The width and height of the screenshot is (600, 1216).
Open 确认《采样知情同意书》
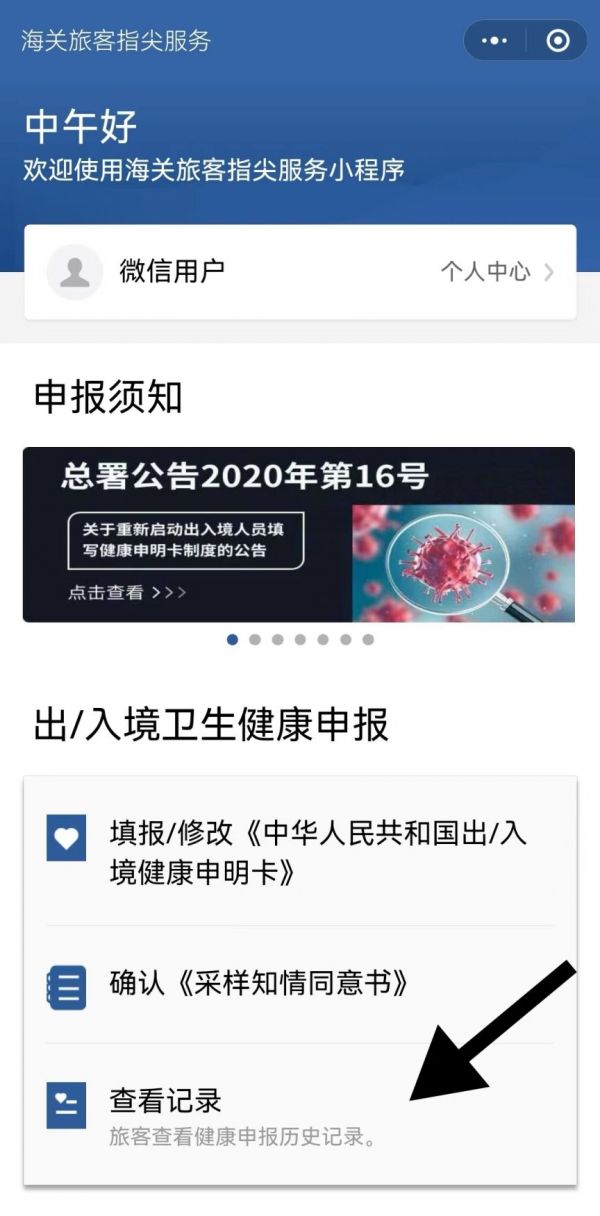click(x=300, y=984)
